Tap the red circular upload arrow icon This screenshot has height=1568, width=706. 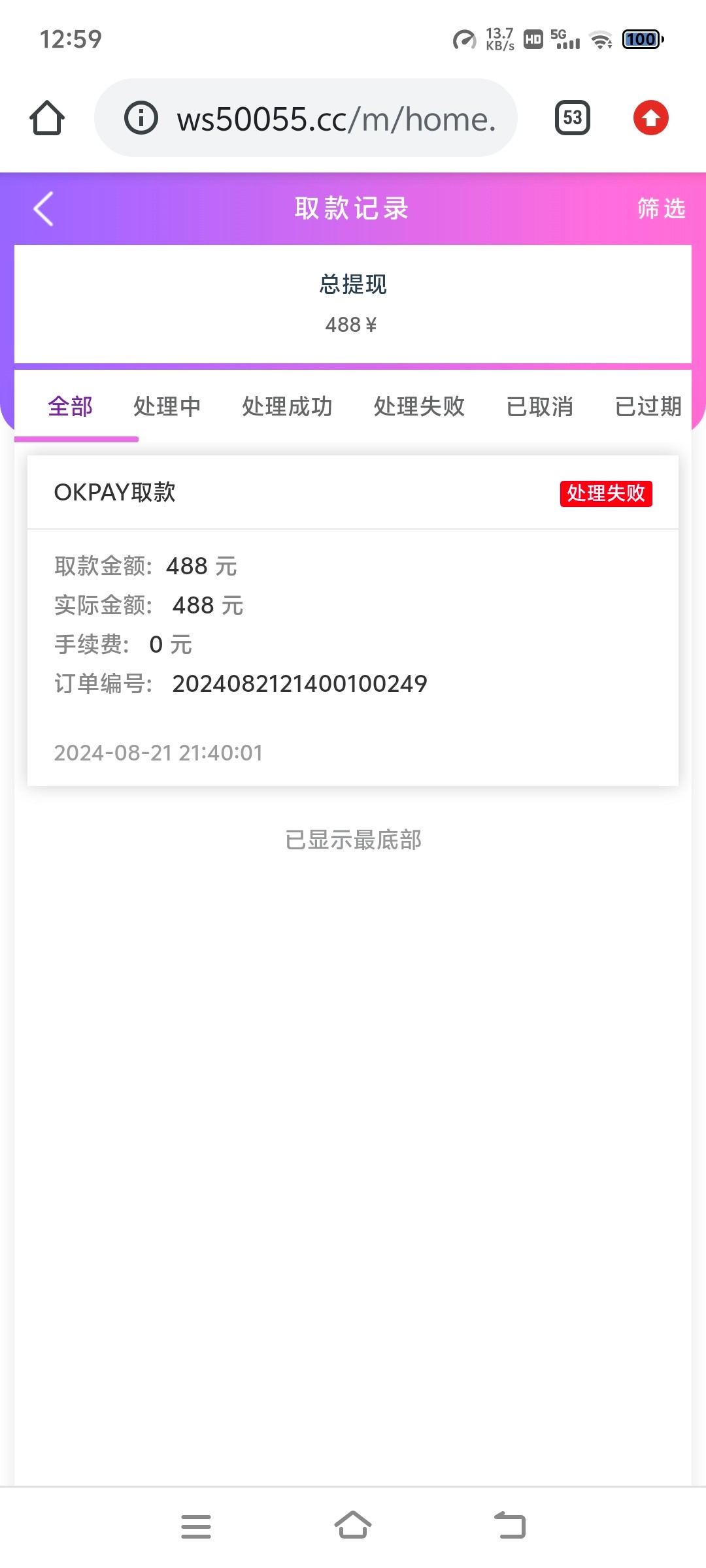[650, 118]
